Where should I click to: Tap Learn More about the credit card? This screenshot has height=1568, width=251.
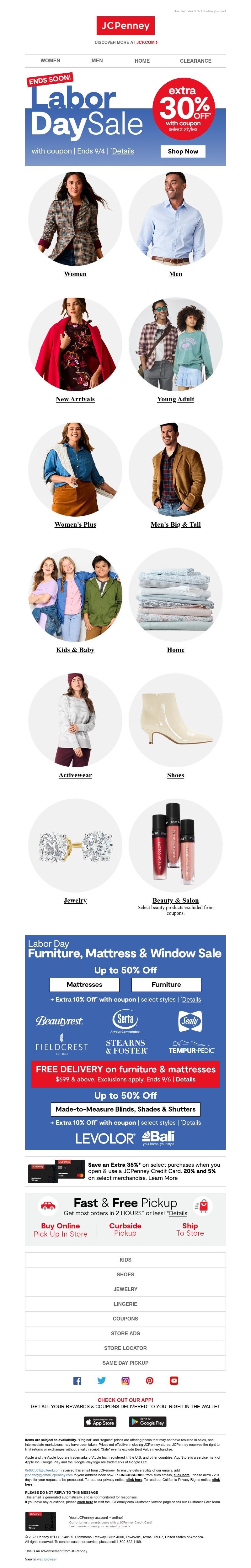click(x=163, y=1179)
